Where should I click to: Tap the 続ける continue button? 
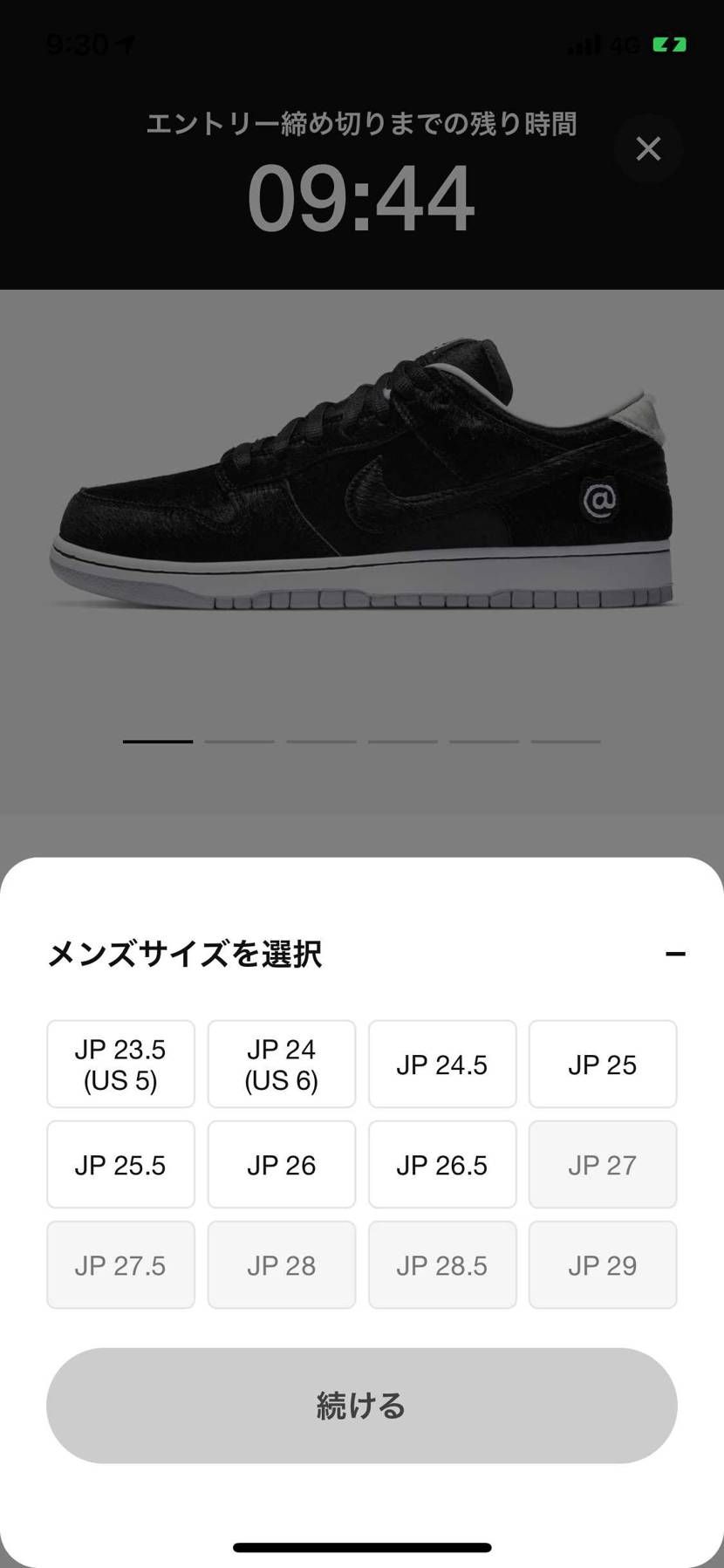(x=361, y=1405)
